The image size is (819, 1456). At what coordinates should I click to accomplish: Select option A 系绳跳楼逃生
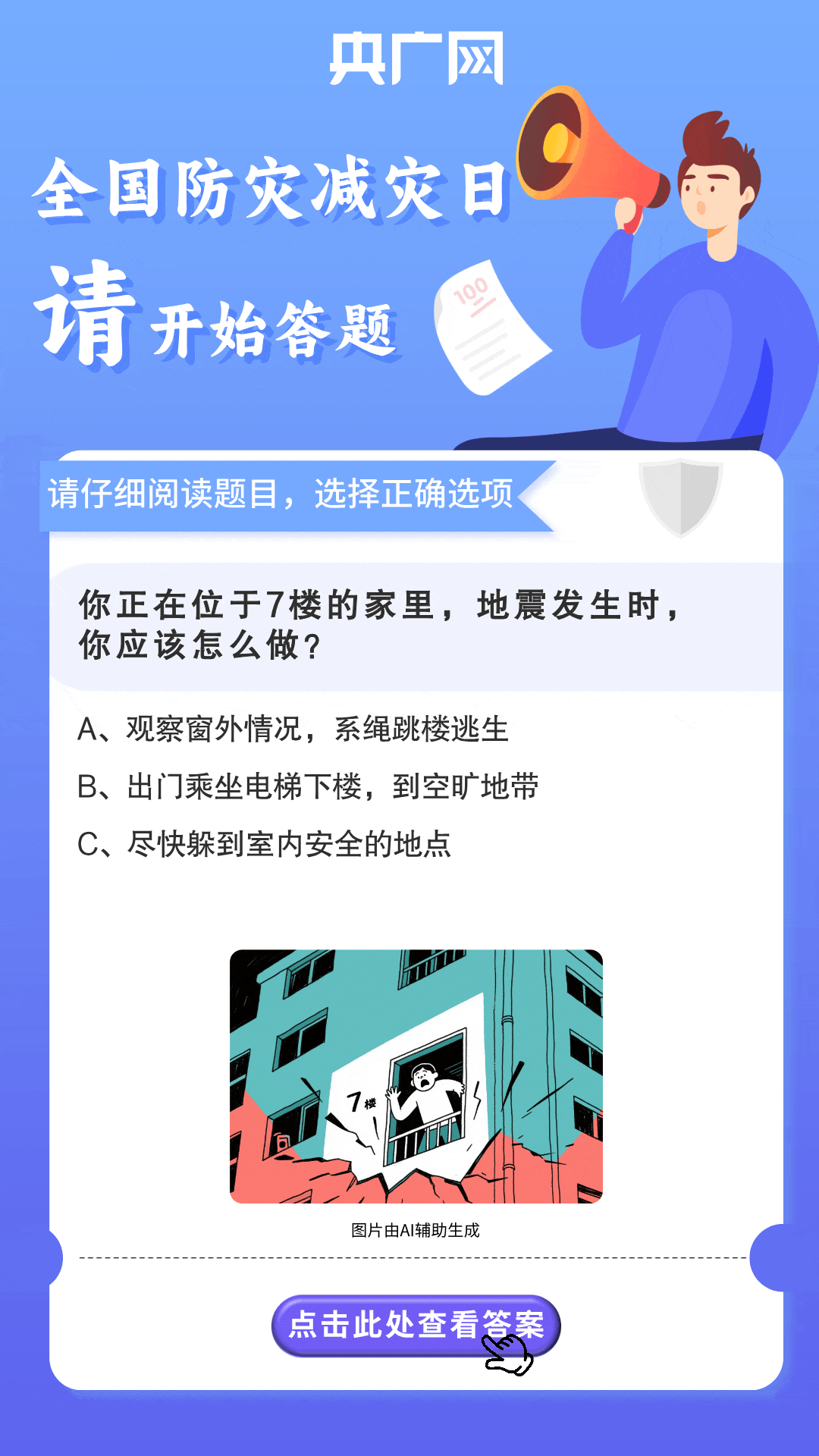coord(293,729)
